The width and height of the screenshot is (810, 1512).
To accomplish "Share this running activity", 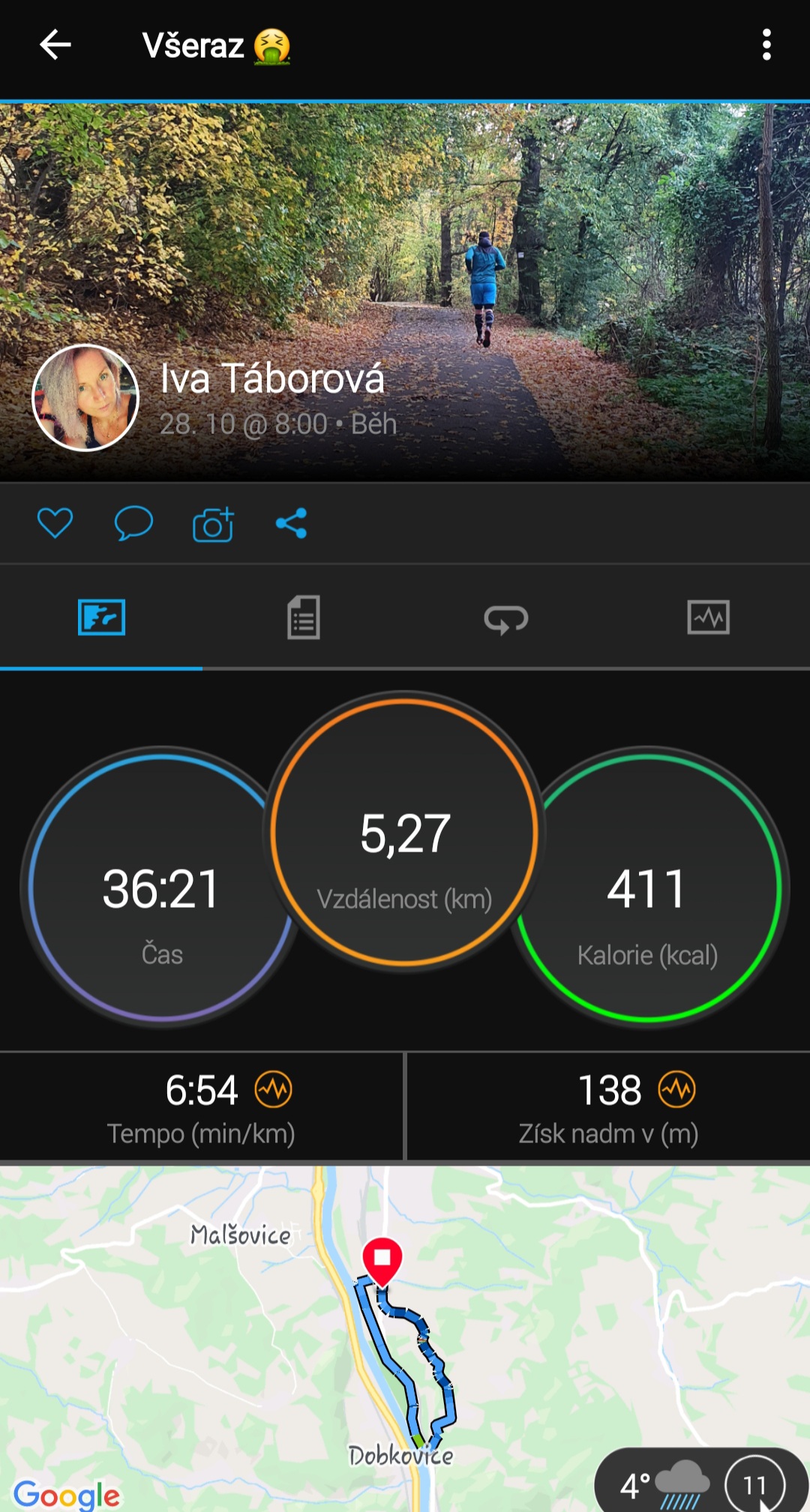I will click(291, 523).
